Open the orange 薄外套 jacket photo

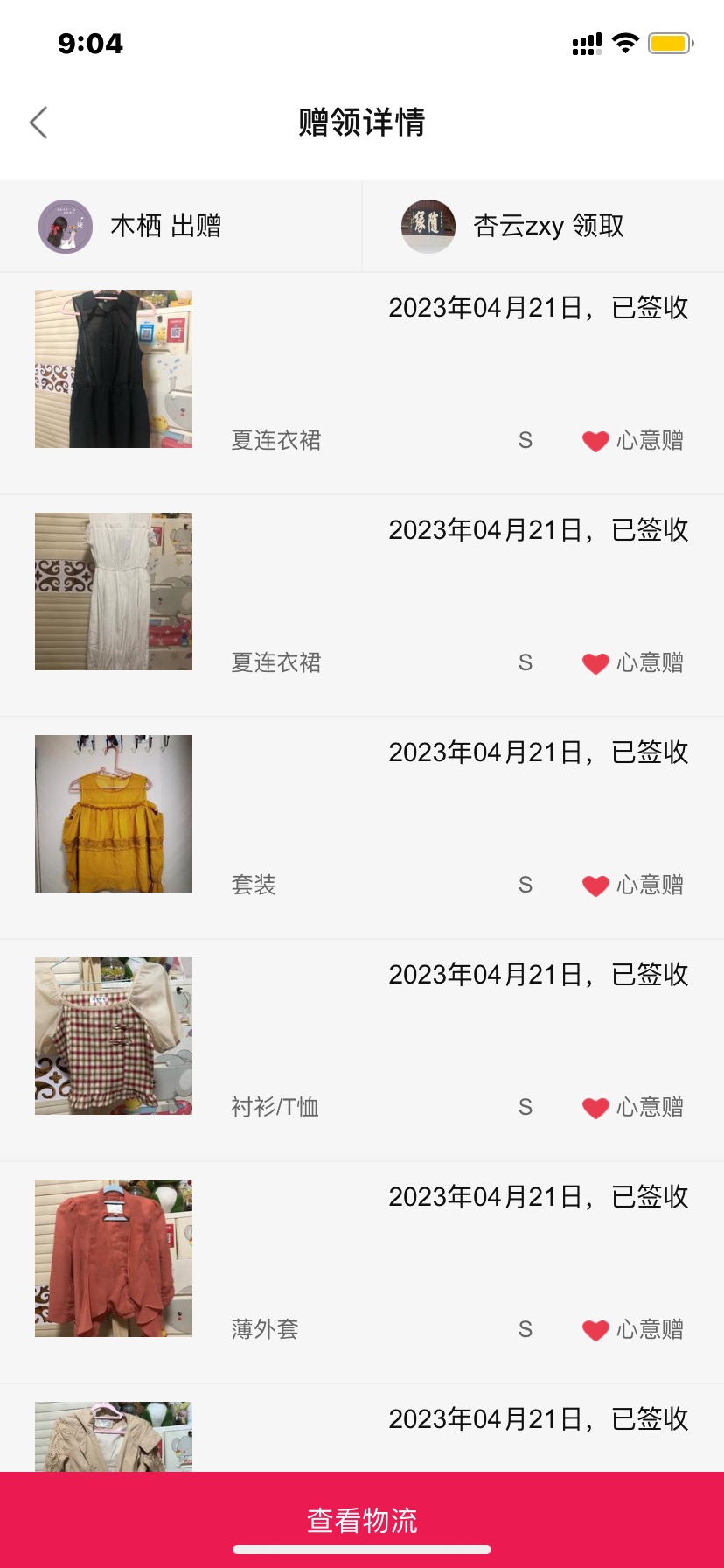(114, 1258)
